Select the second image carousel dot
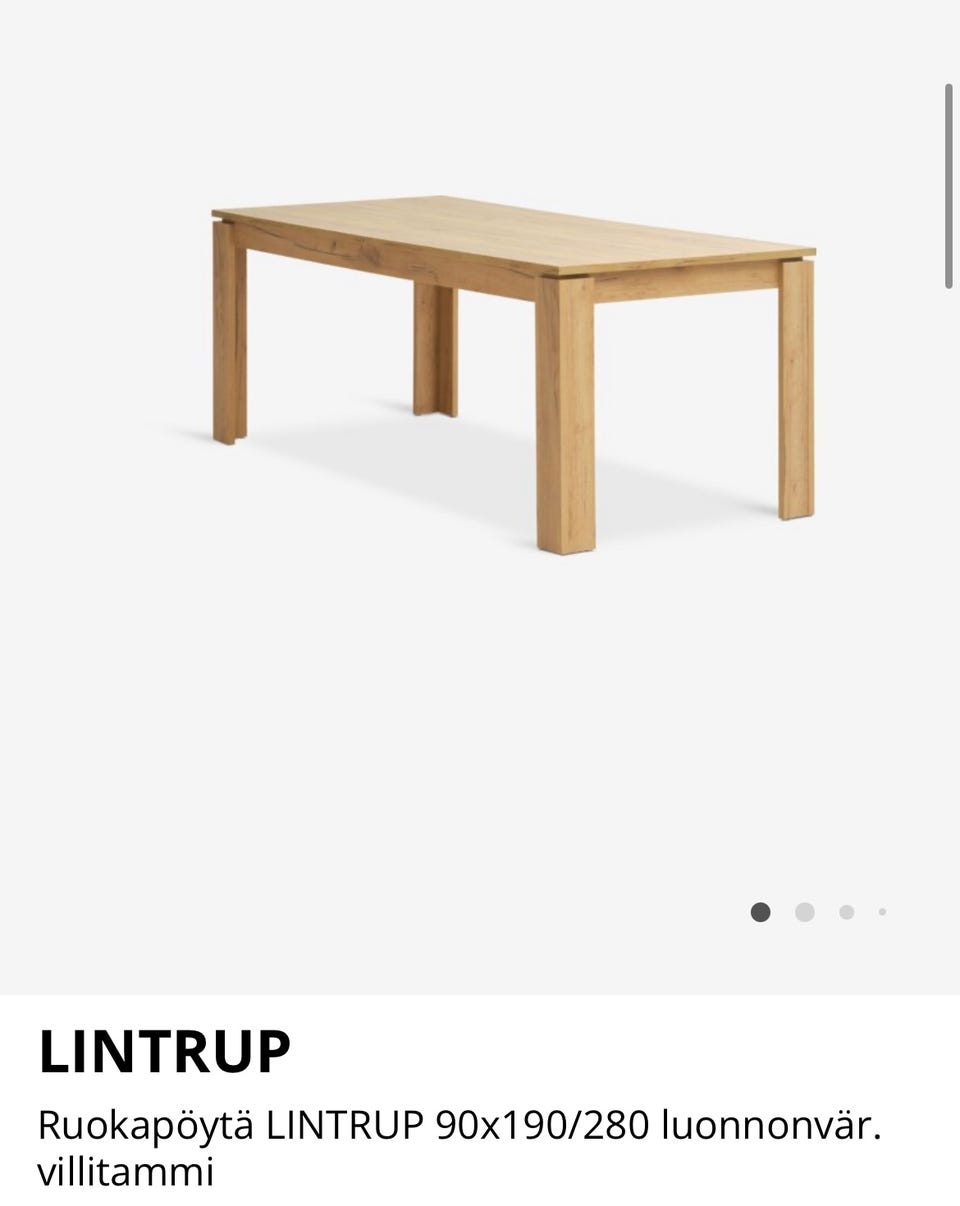Screen dimensions: 960x1206 tap(804, 912)
